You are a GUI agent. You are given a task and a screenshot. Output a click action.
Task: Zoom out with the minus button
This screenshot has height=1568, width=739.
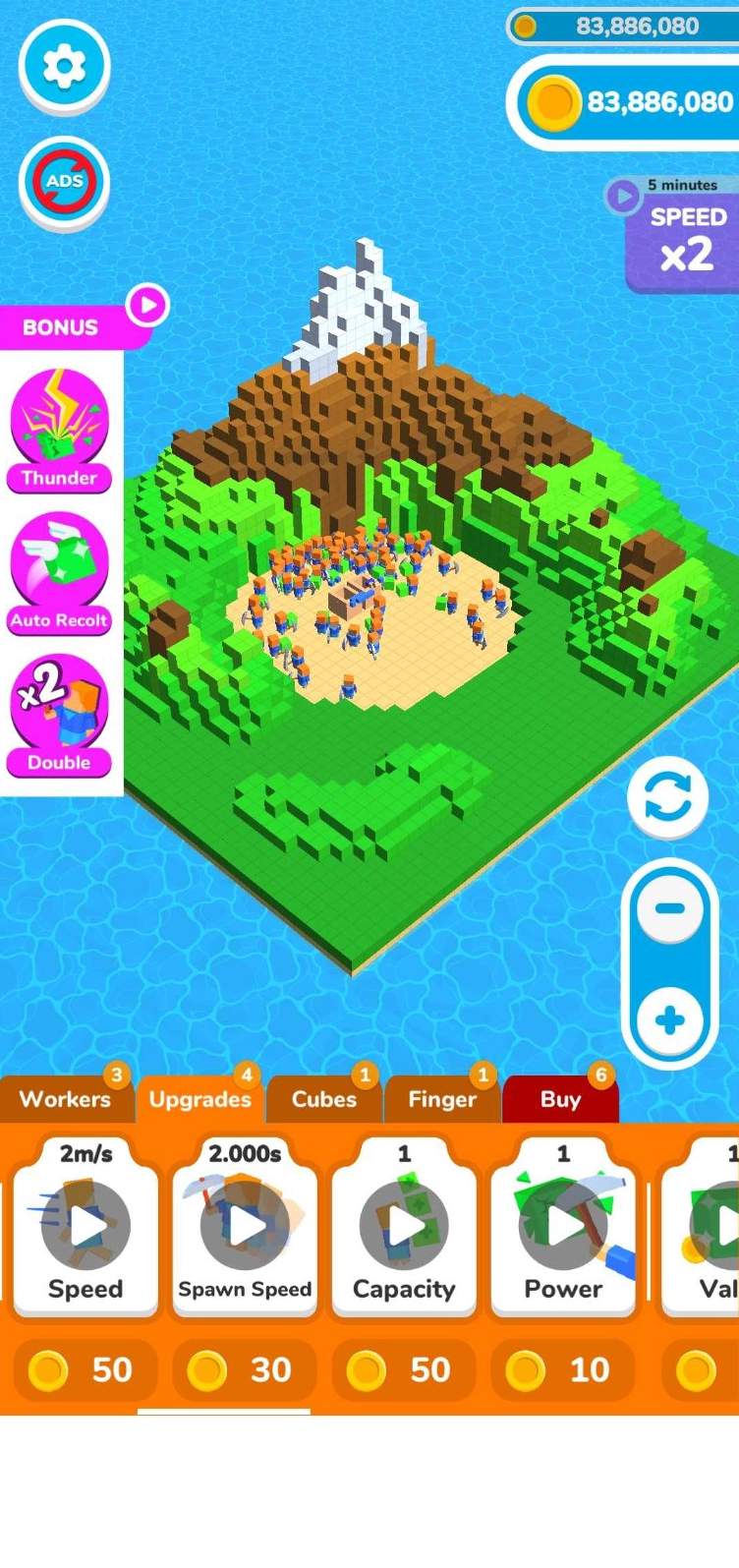[x=670, y=907]
